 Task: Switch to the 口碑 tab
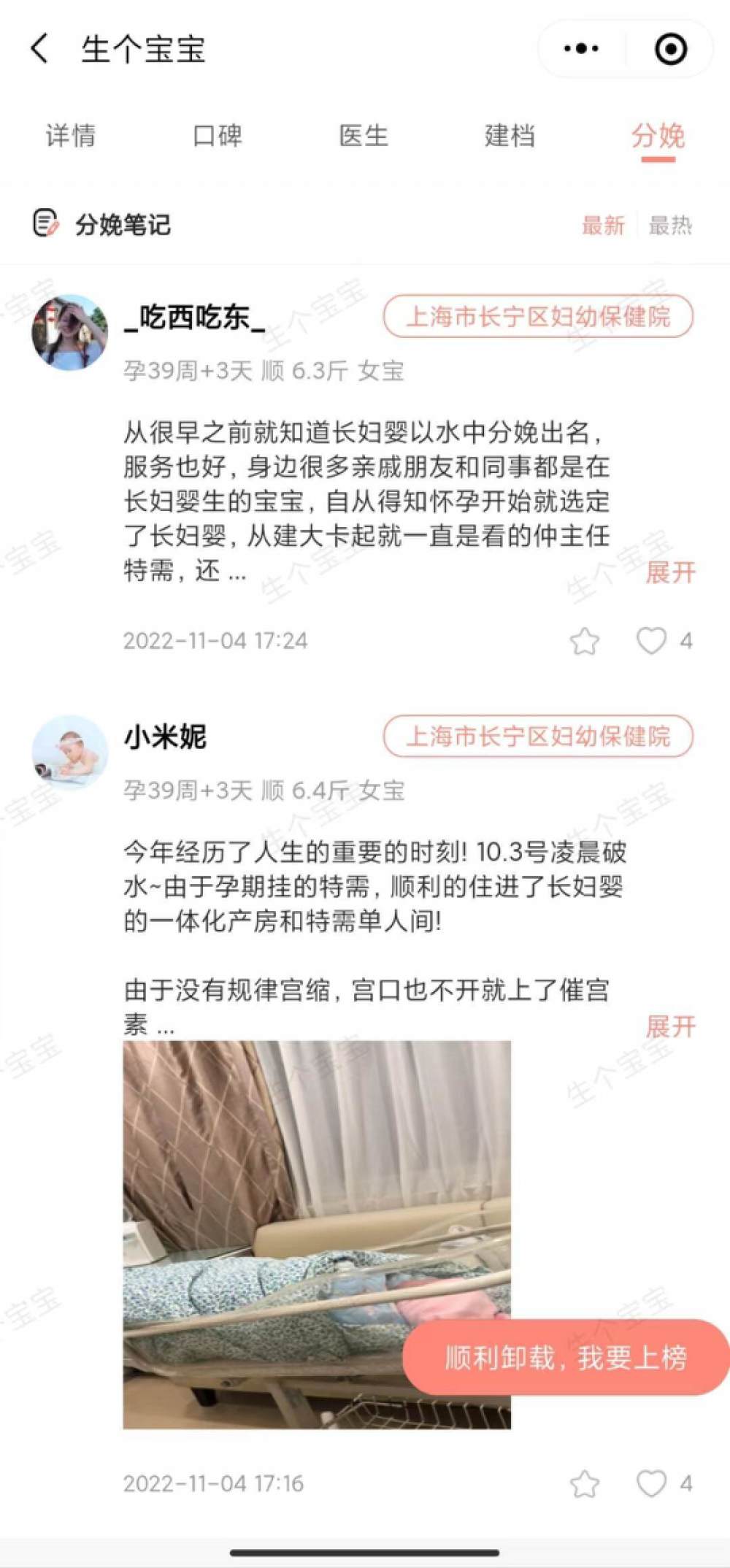218,136
